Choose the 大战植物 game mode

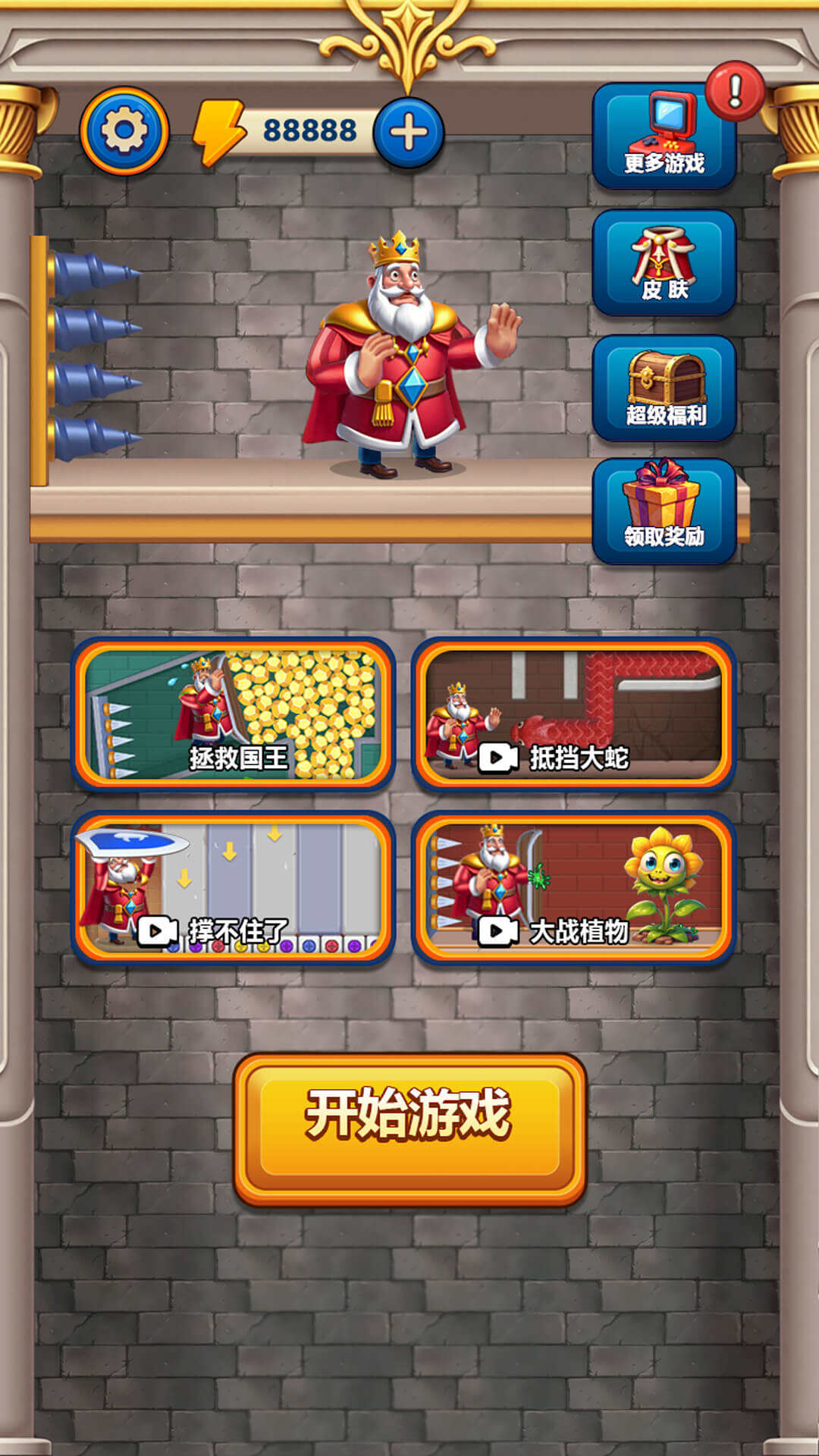(x=573, y=888)
